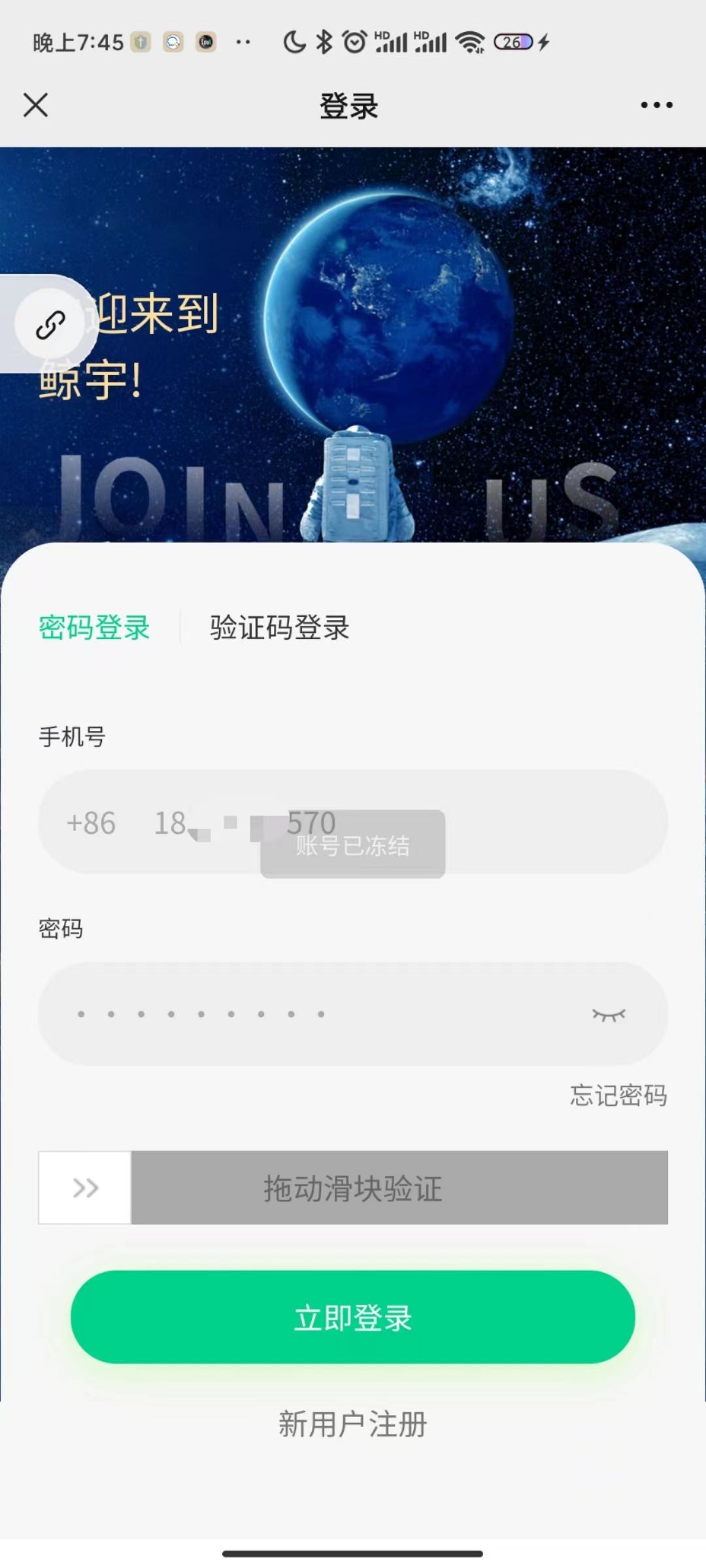Tap the +86 country code
The height and width of the screenshot is (1568, 706).
(x=91, y=823)
